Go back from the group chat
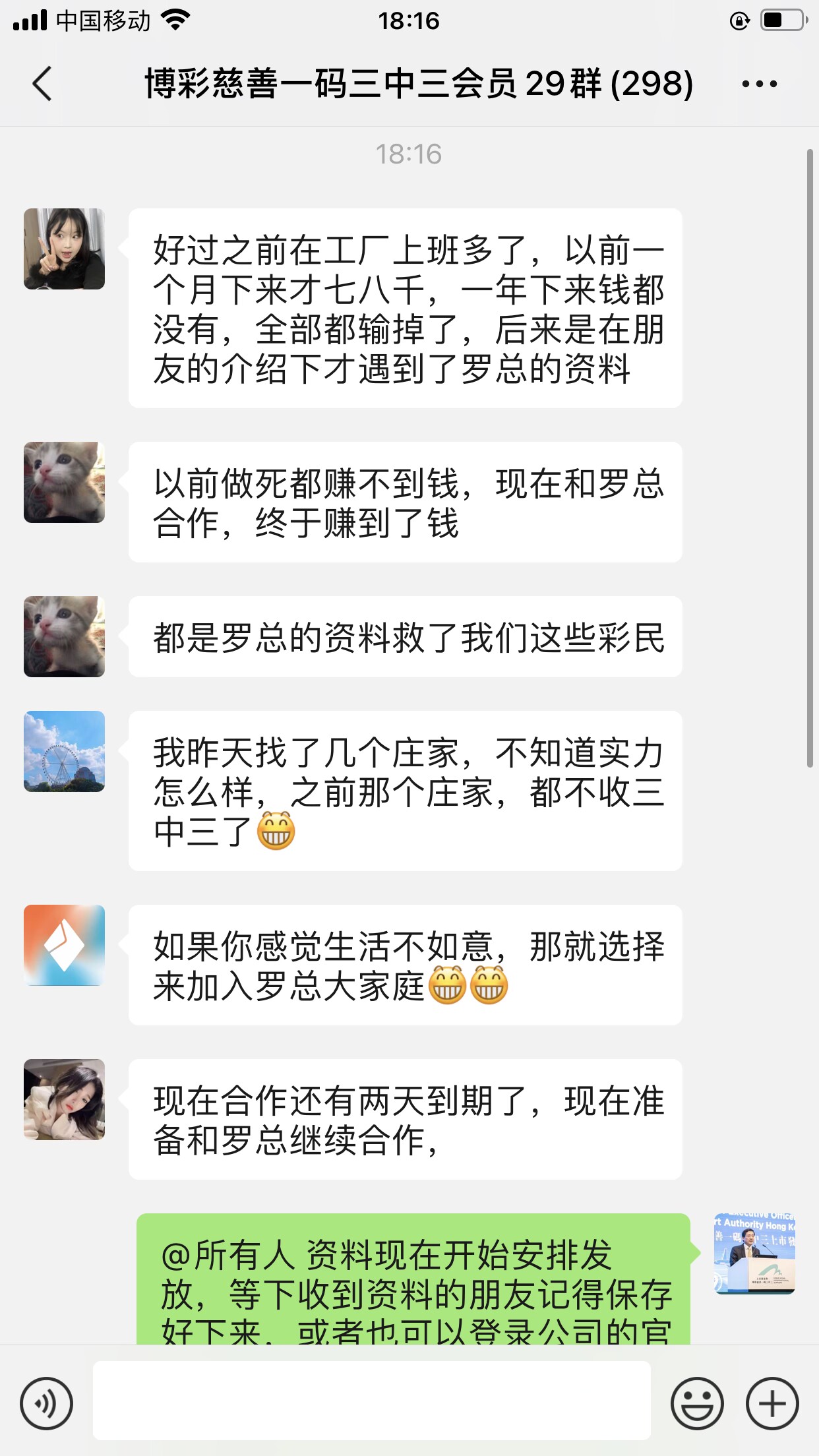The height and width of the screenshot is (1456, 819). click(42, 84)
